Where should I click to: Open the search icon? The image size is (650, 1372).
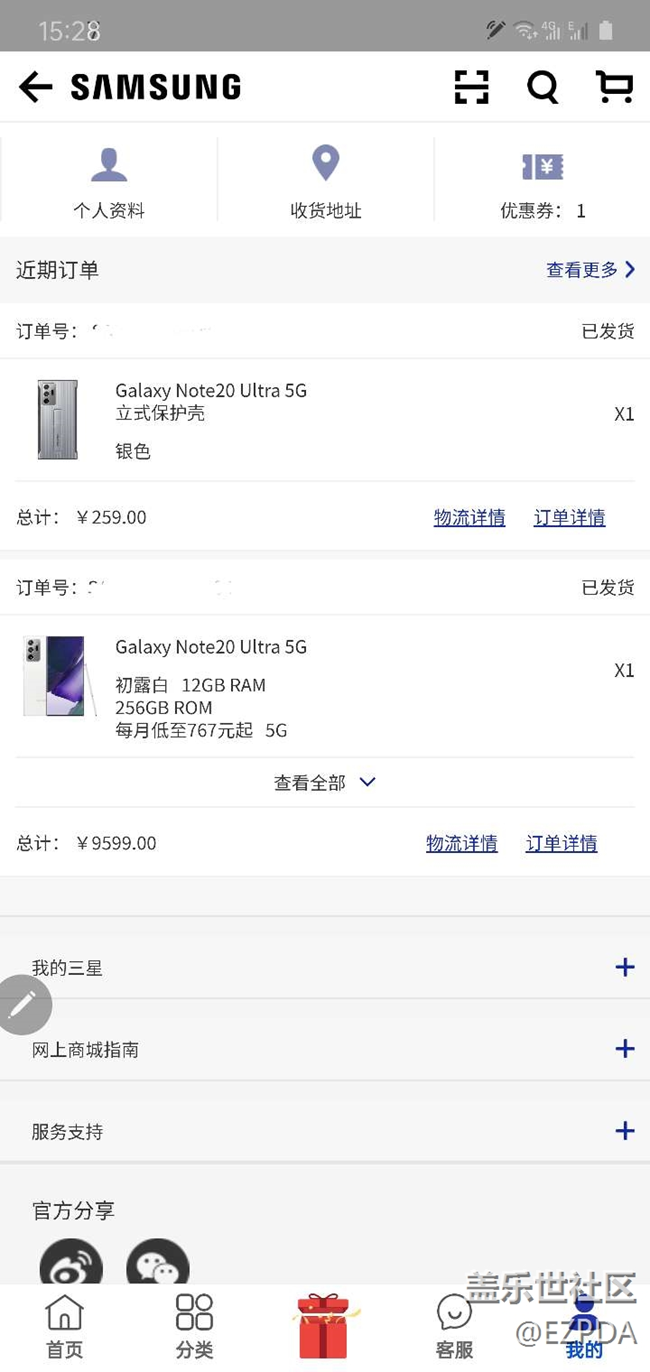[542, 87]
